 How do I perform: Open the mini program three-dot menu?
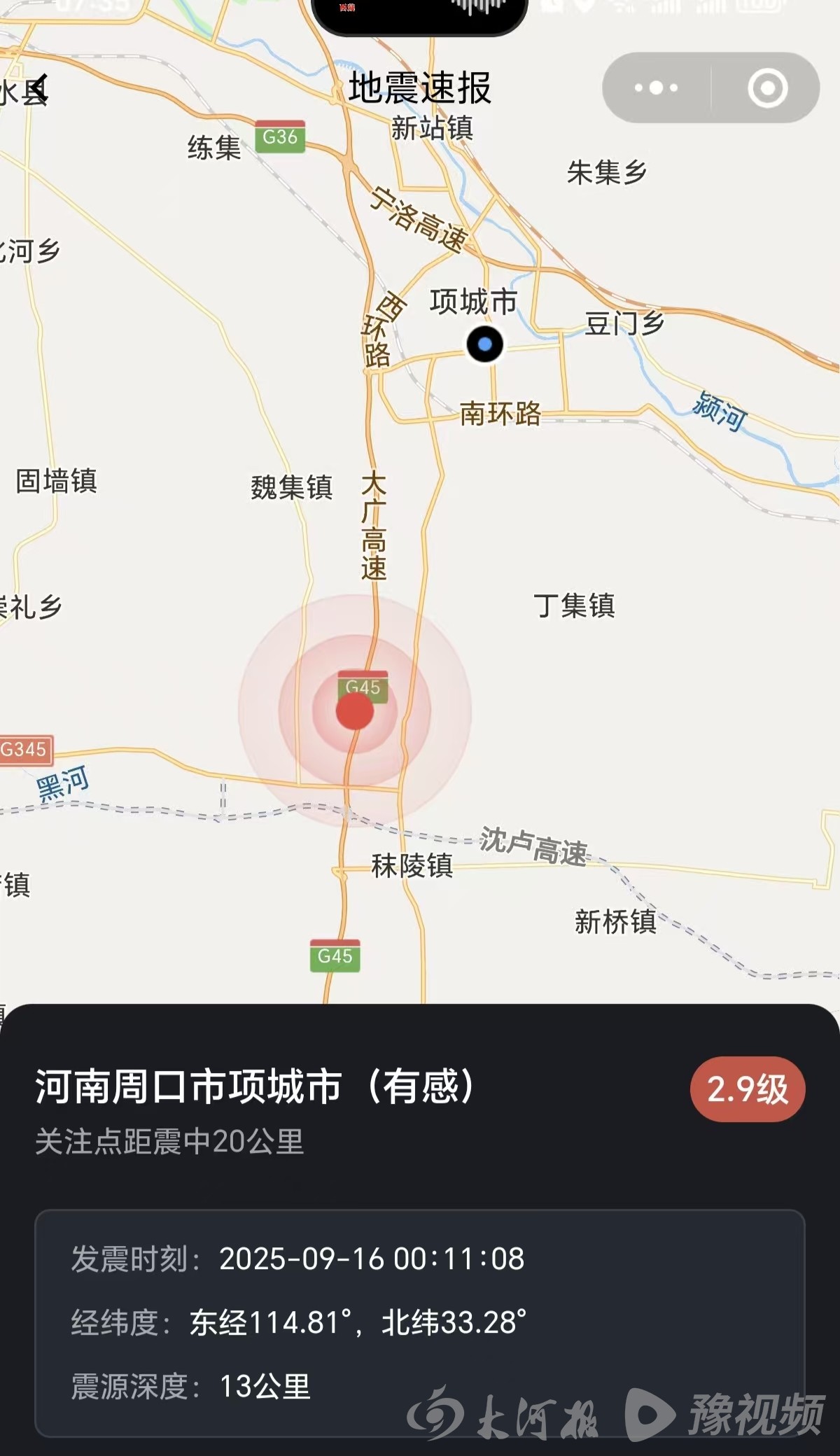click(656, 88)
